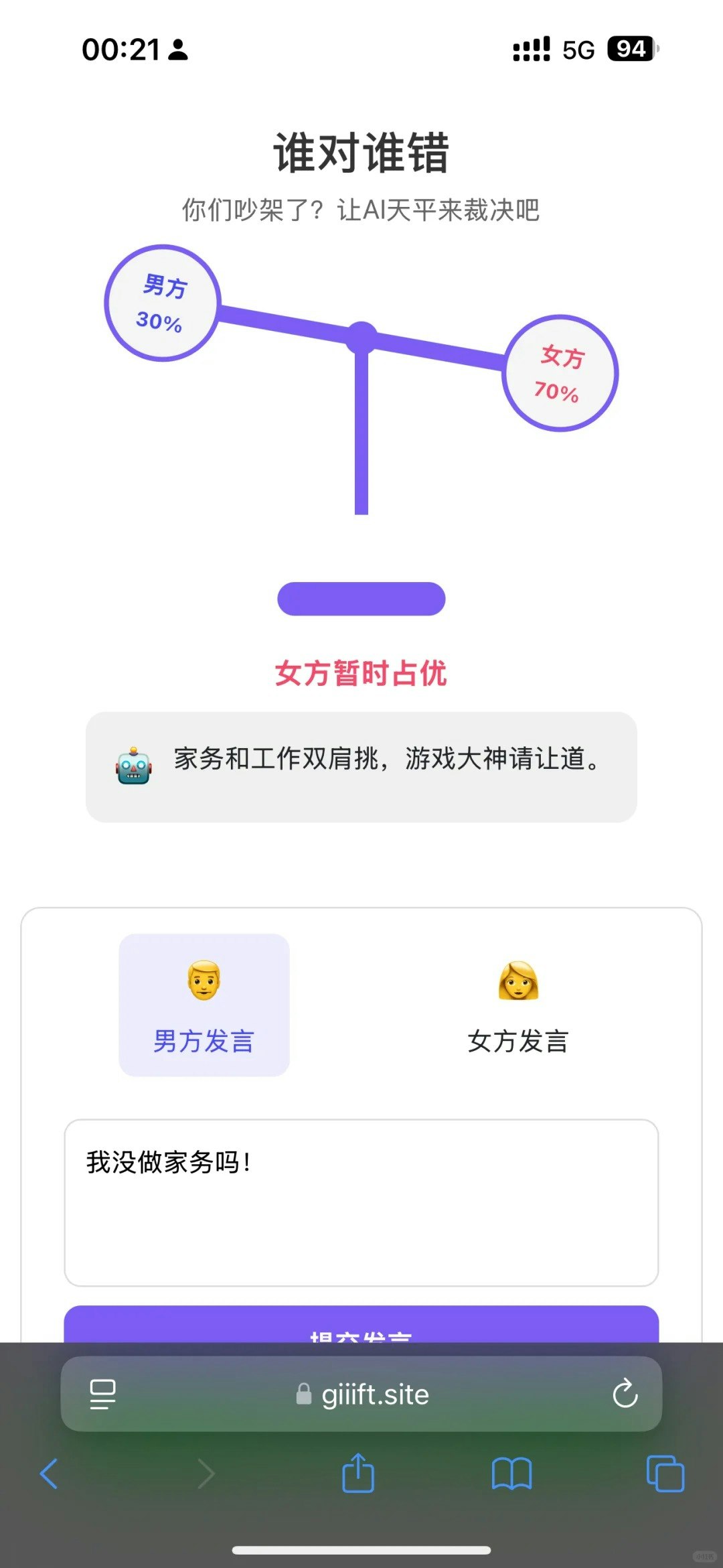723x1568 pixels.
Task: Open Safari bookmarks
Action: [511, 1474]
